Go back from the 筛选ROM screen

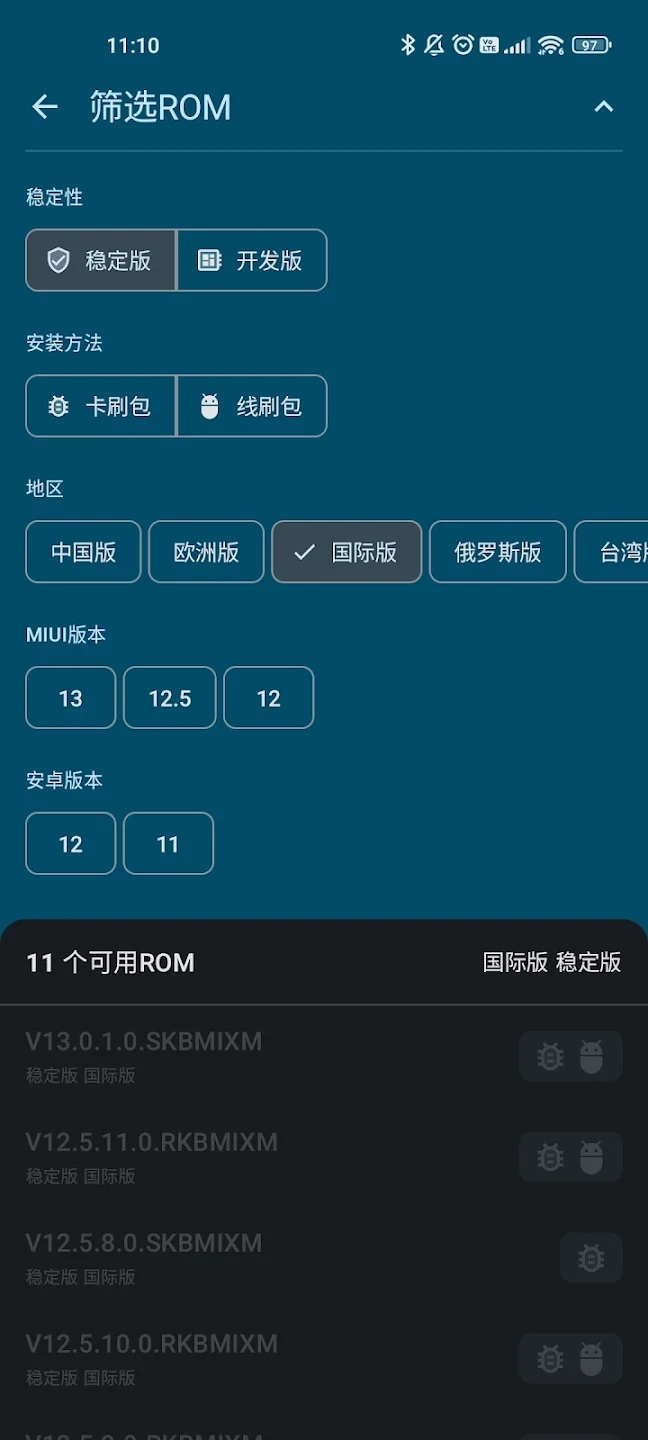click(45, 107)
